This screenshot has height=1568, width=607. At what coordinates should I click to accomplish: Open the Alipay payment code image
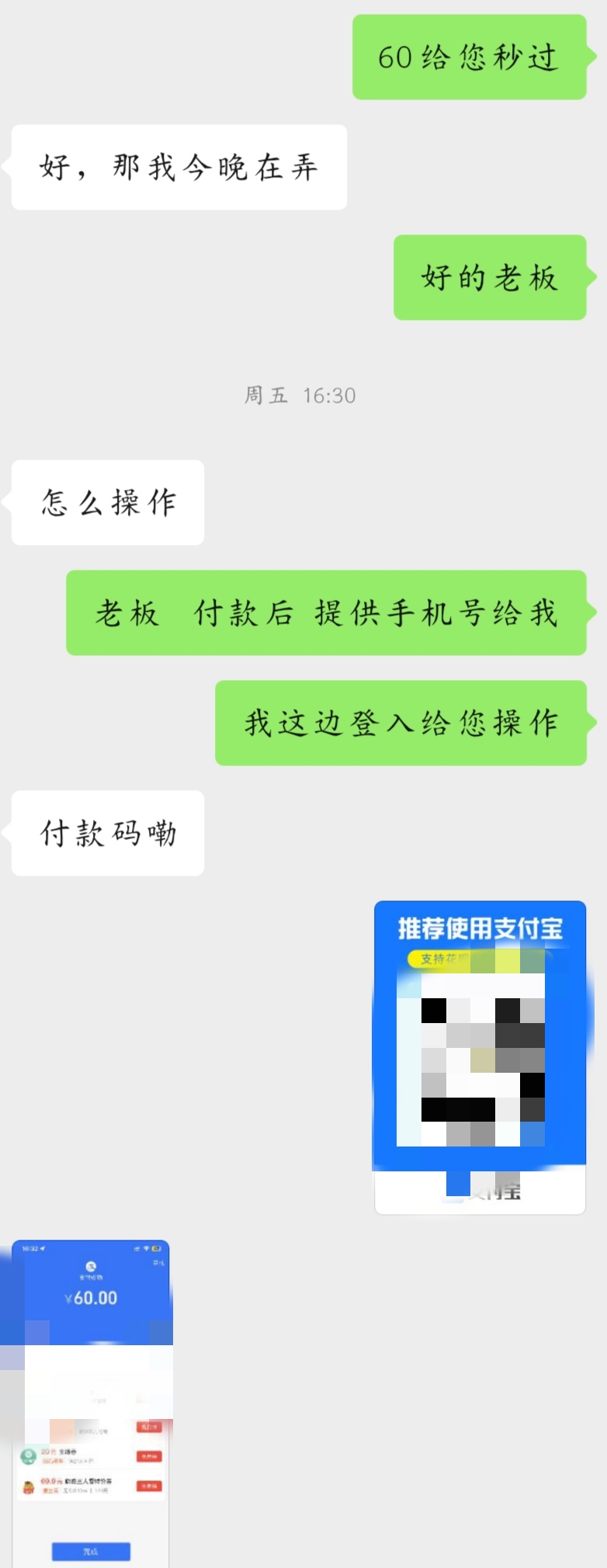480,1057
